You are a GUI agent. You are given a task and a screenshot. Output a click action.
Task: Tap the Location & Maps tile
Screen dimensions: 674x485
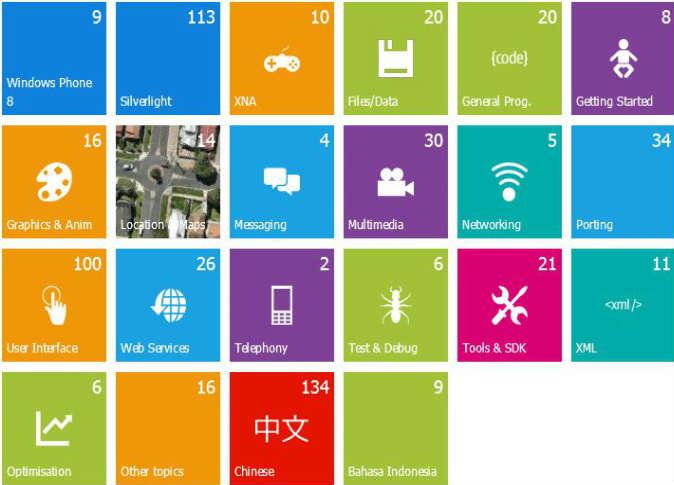point(167,181)
